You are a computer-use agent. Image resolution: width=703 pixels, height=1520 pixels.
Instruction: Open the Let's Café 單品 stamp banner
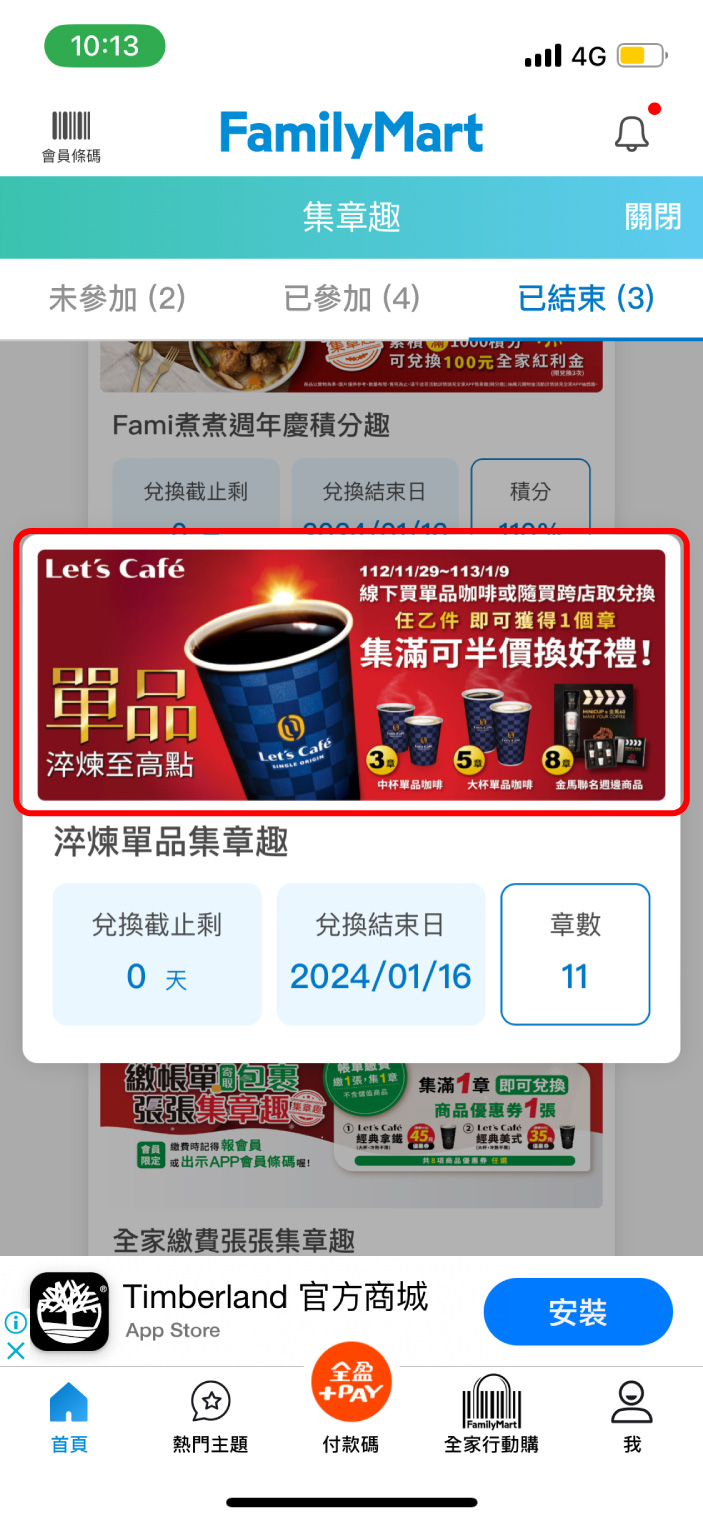click(x=351, y=674)
